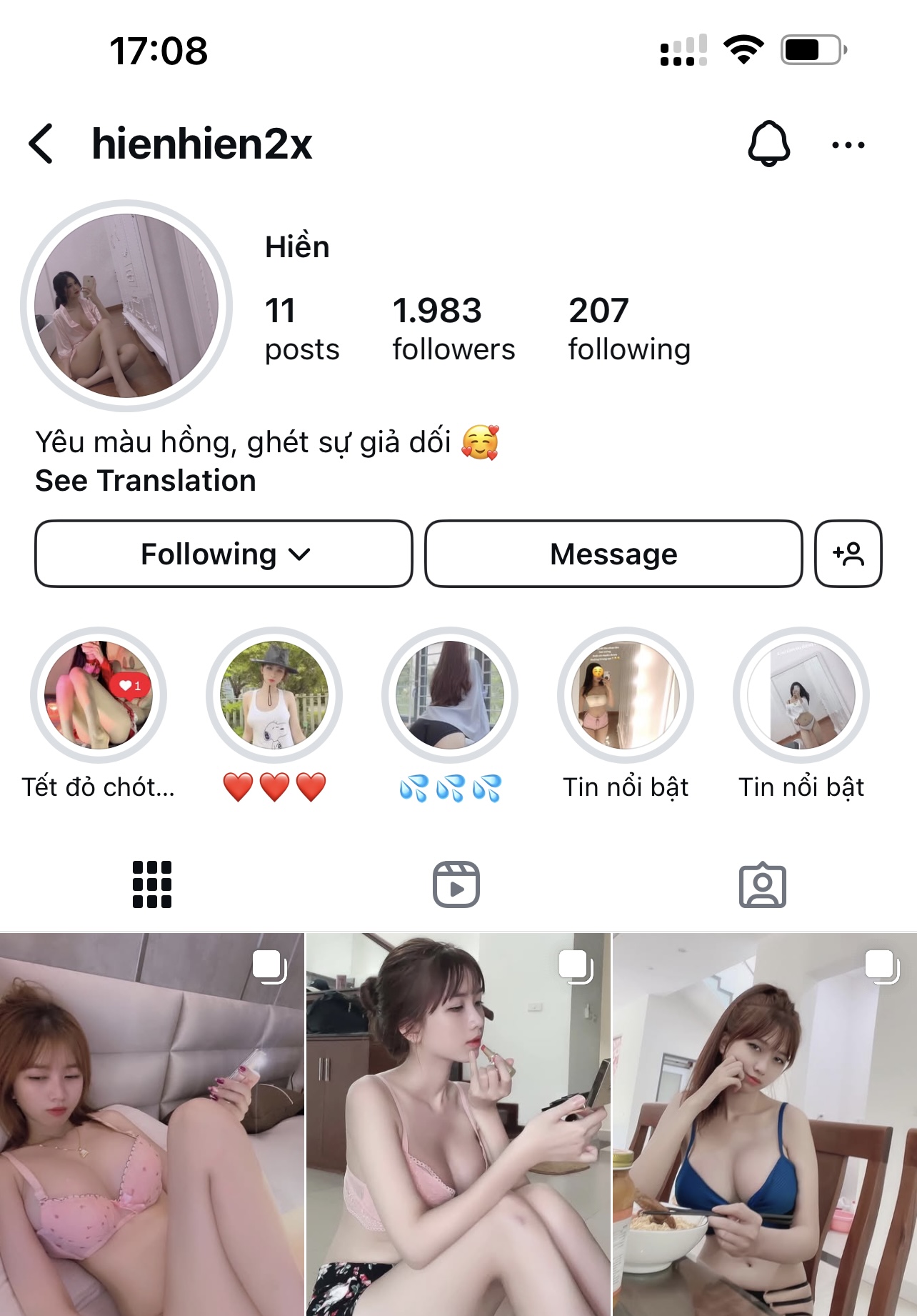Switch to the tagged photos tab
This screenshot has width=917, height=1316.
762,884
